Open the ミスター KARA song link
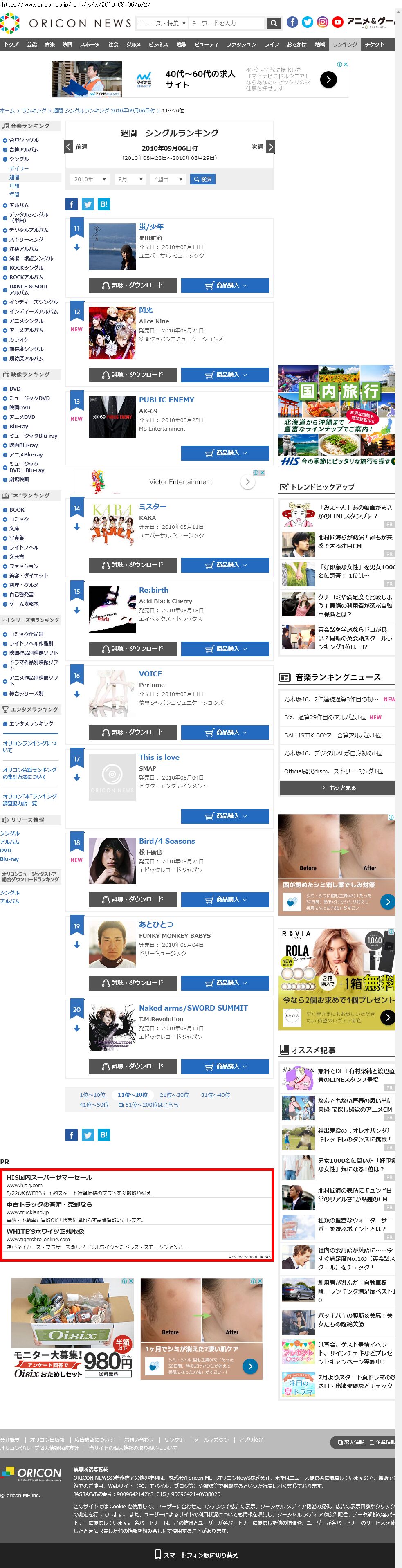Image resolution: width=402 pixels, height=1568 pixels. (x=152, y=506)
